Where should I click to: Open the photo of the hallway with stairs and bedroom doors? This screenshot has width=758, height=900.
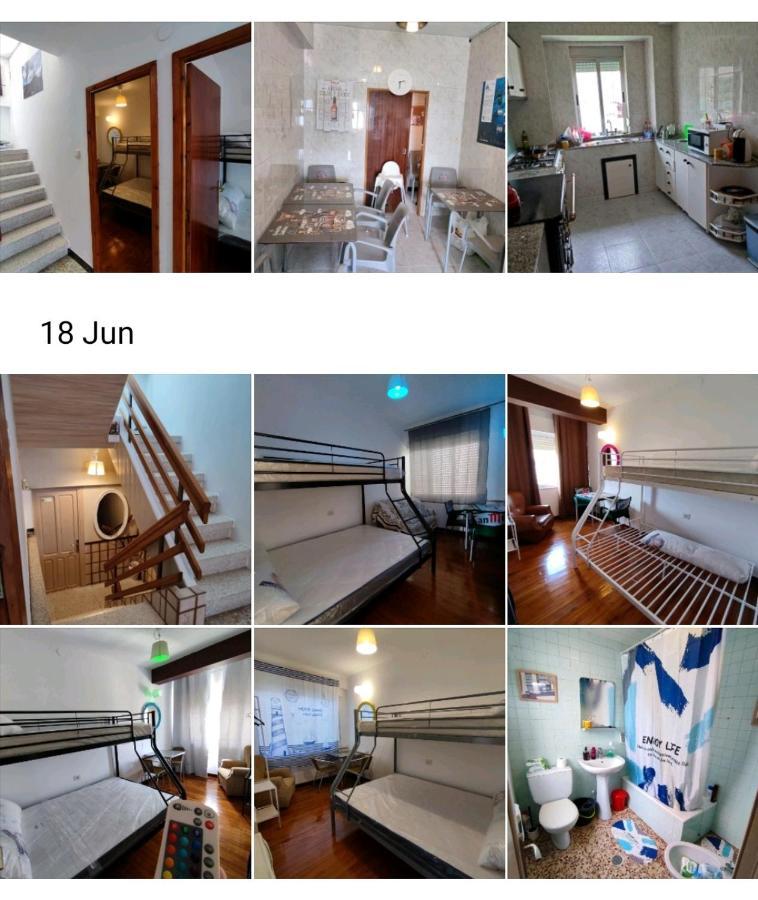coord(125,148)
